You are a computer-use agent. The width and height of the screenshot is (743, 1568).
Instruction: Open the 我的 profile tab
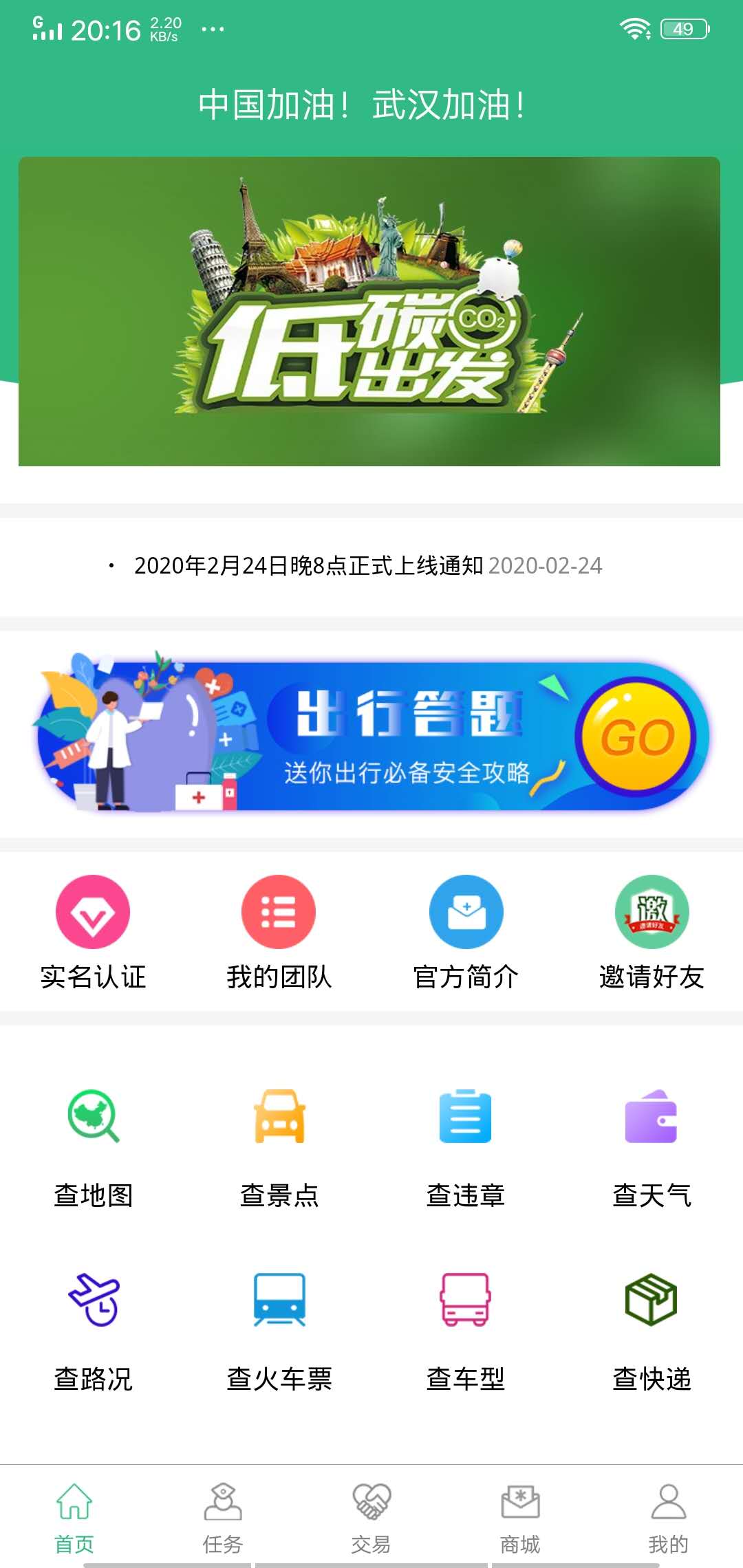tap(669, 1520)
